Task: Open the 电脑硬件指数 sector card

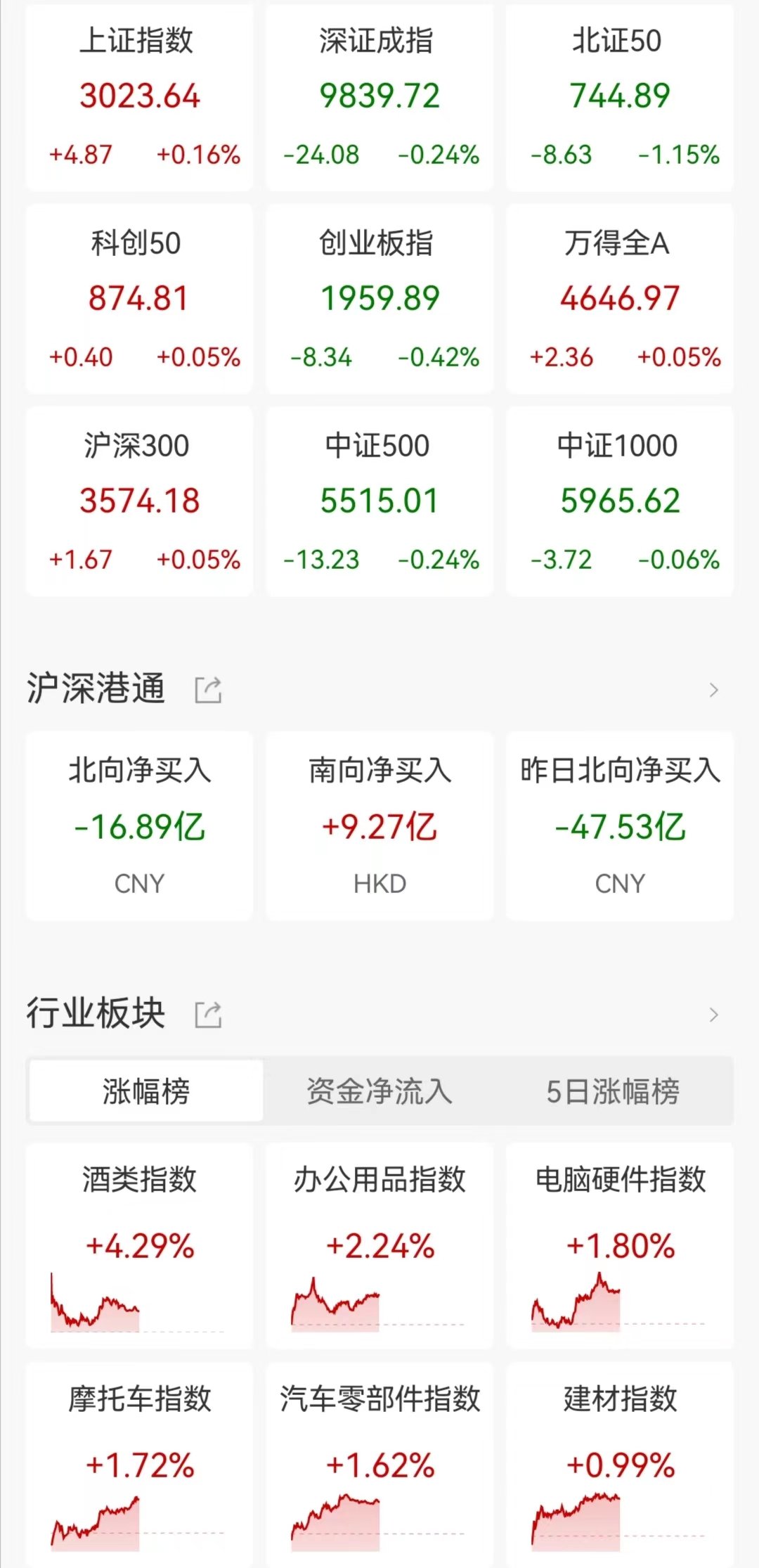Action: click(x=620, y=1245)
